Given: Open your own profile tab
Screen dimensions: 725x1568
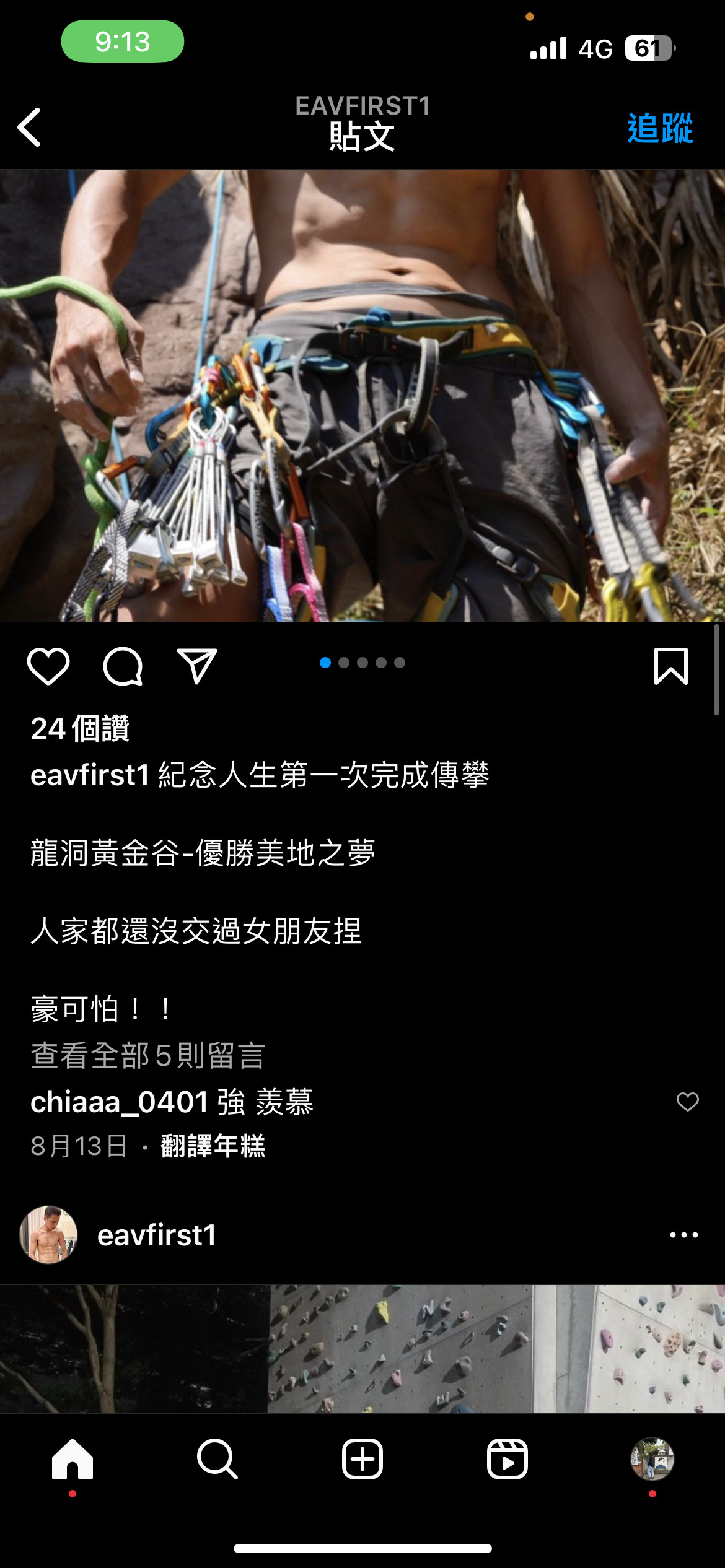Looking at the screenshot, I should tap(652, 1459).
